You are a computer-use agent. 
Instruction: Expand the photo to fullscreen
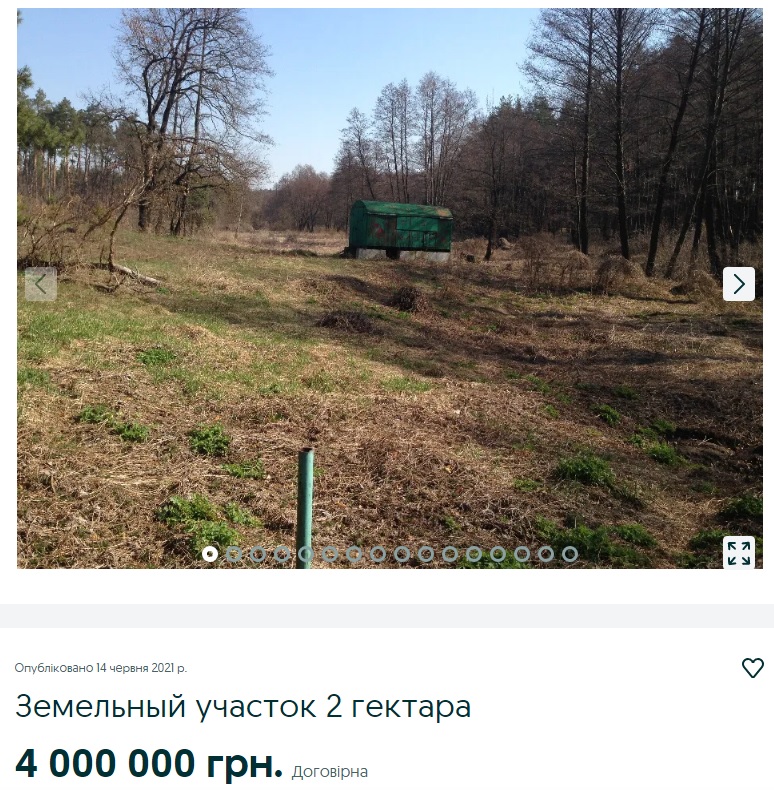[x=739, y=553]
